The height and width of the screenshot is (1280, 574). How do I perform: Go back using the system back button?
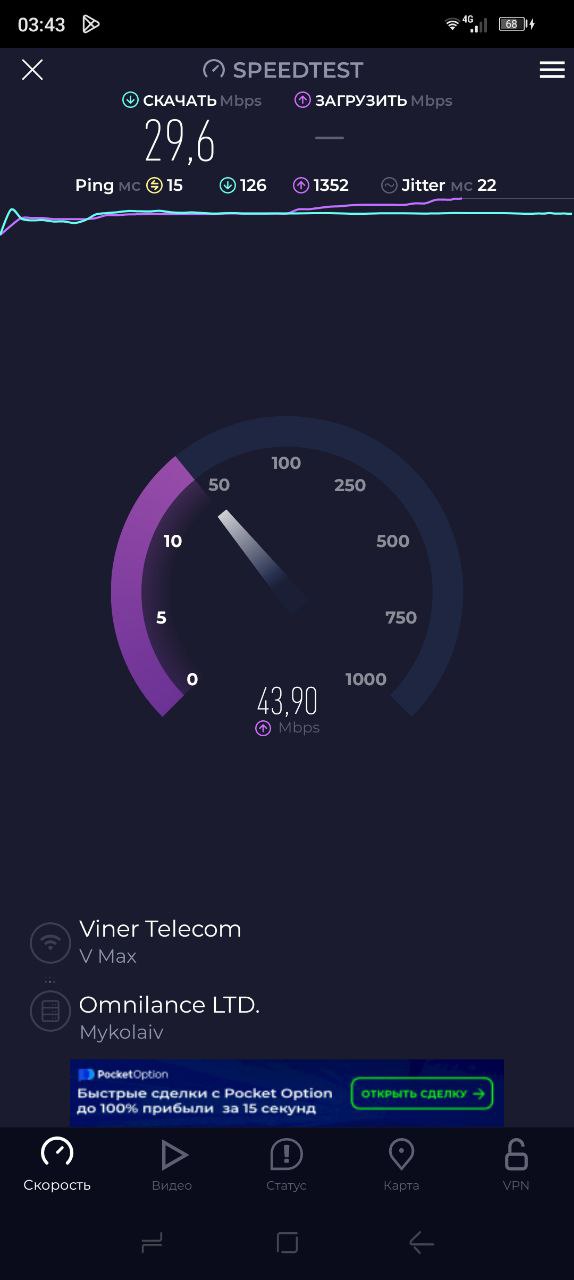421,1243
